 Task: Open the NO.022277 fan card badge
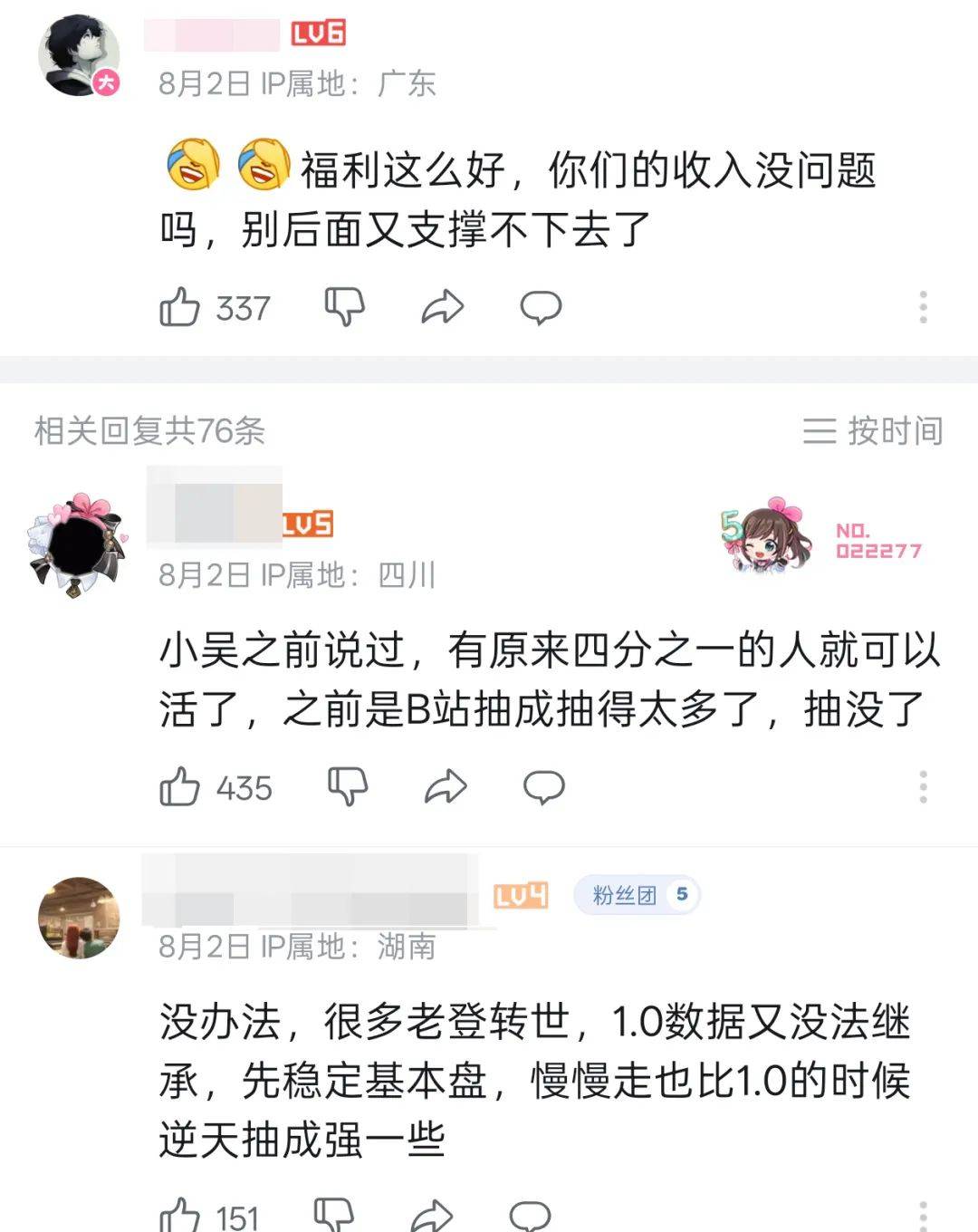pos(821,537)
